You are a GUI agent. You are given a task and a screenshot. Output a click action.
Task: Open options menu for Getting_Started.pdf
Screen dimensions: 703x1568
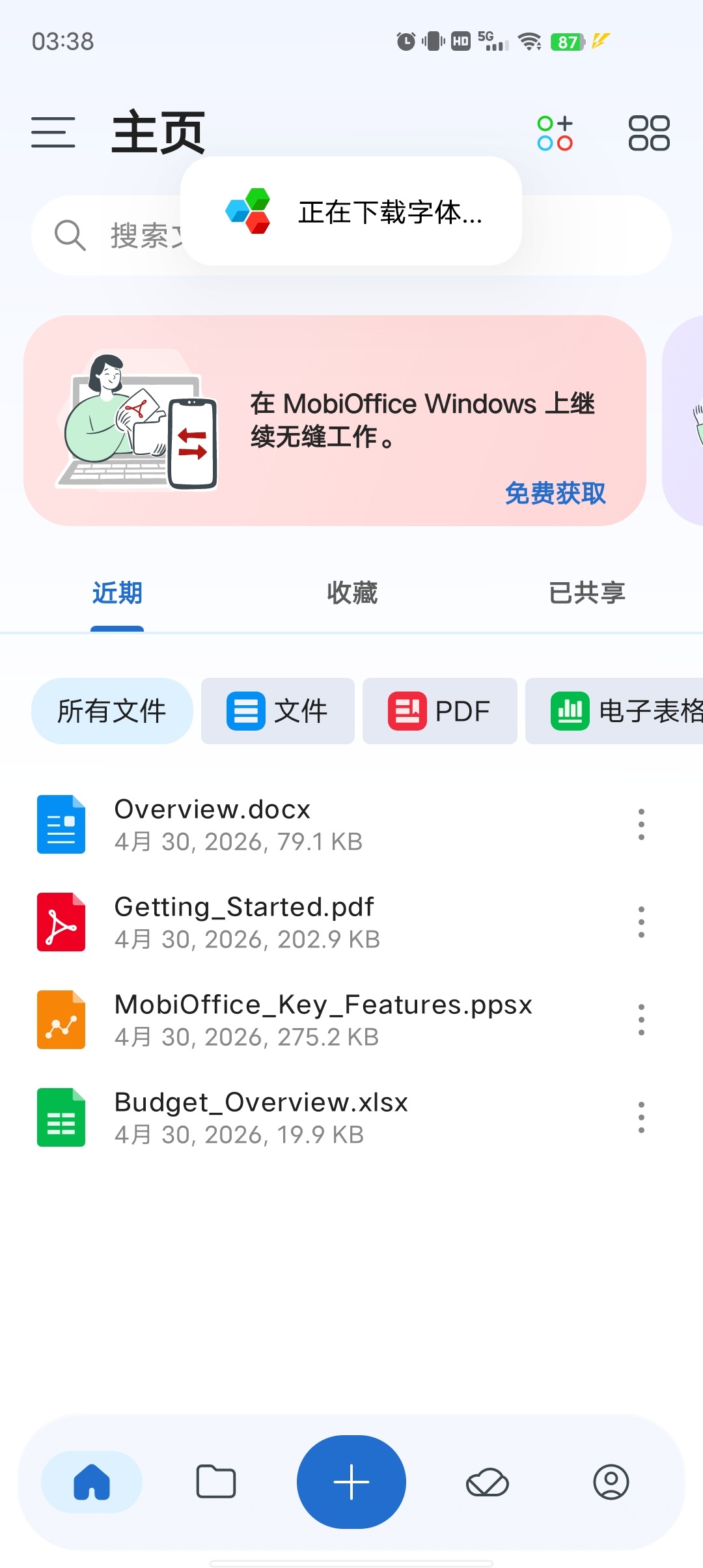point(641,921)
